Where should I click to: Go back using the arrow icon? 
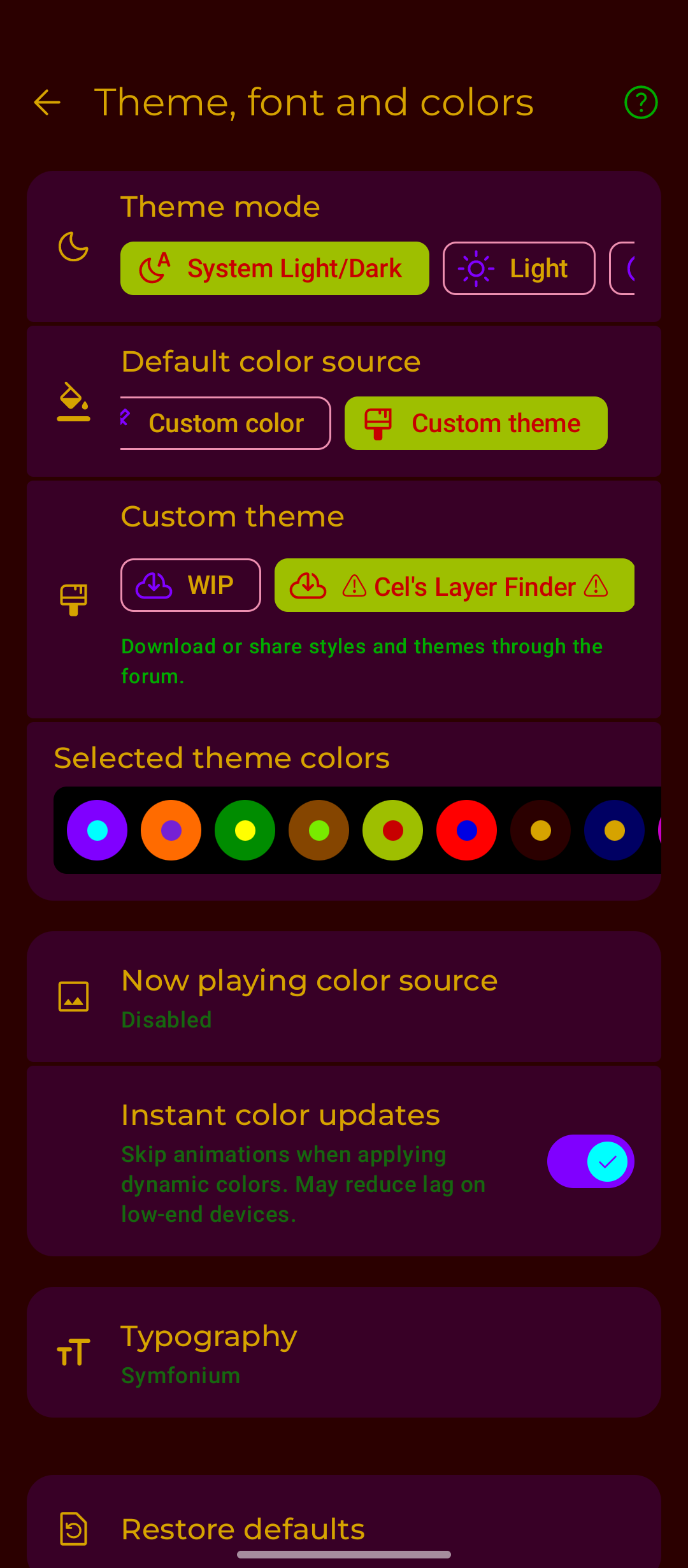coord(47,103)
